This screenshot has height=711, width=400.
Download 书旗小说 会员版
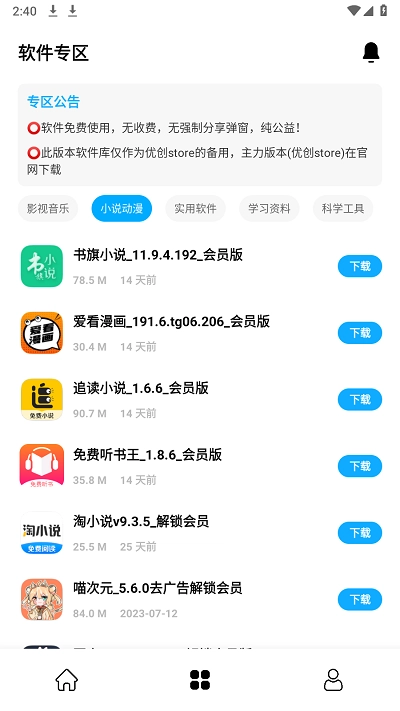pos(360,266)
